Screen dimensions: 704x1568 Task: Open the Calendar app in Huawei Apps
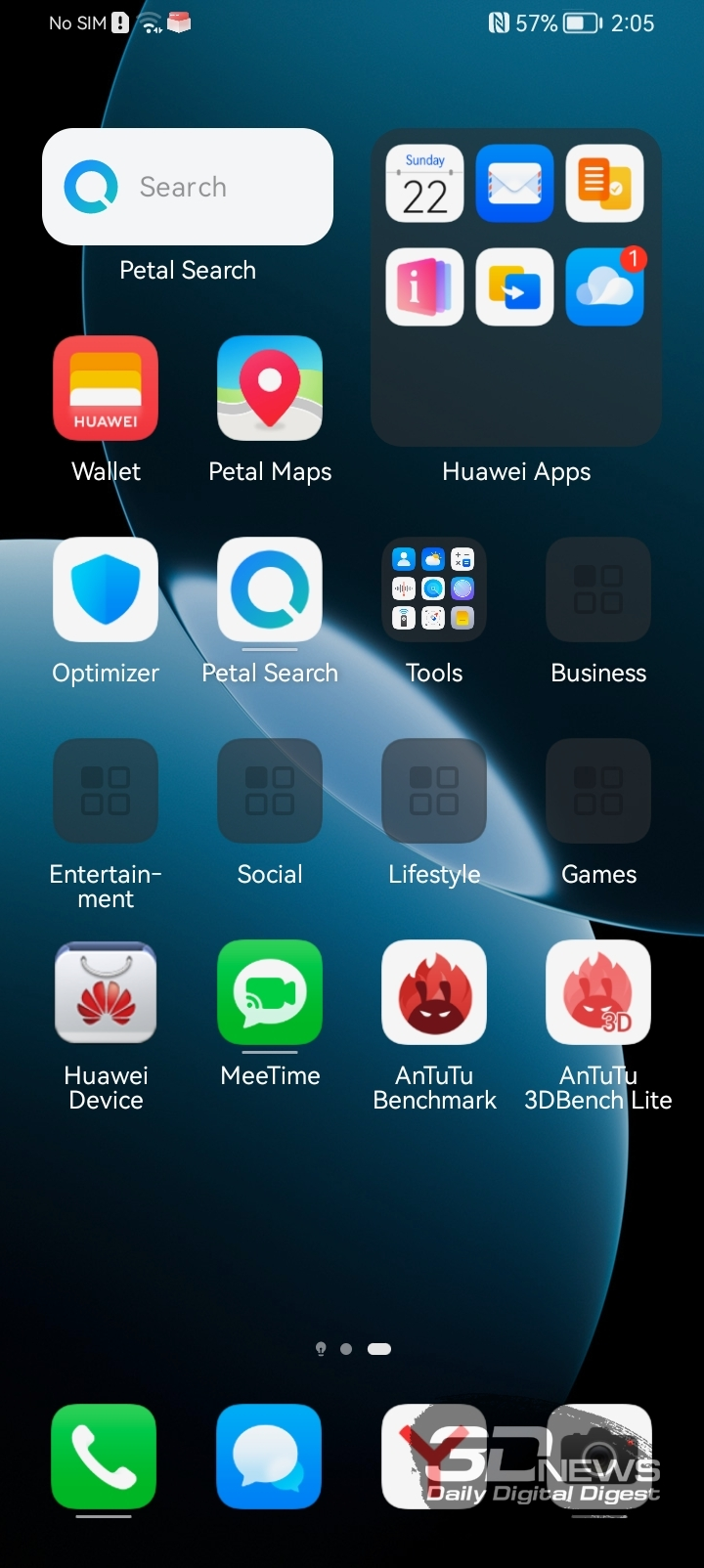pyautogui.click(x=425, y=184)
